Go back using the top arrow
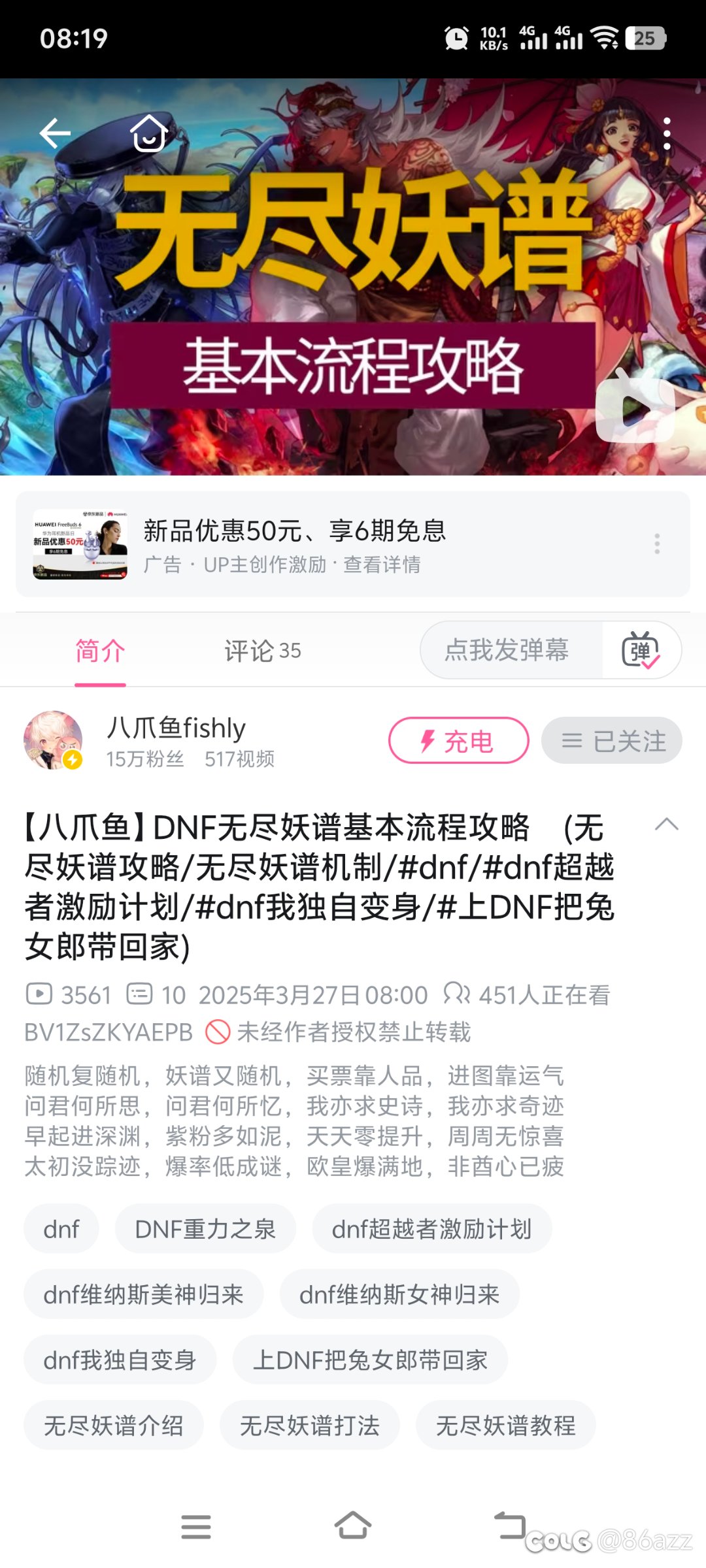Image resolution: width=706 pixels, height=1568 pixels. point(55,134)
